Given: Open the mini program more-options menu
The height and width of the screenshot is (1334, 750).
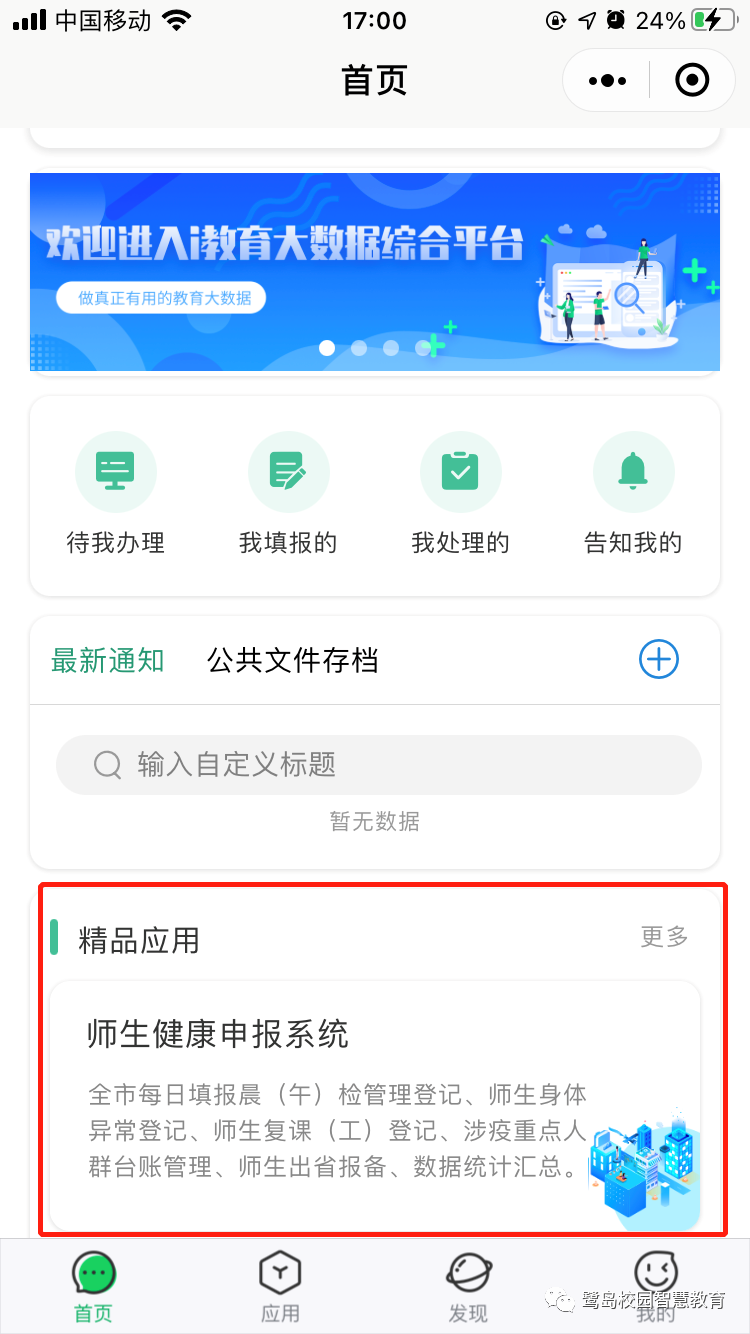Looking at the screenshot, I should click(x=607, y=80).
